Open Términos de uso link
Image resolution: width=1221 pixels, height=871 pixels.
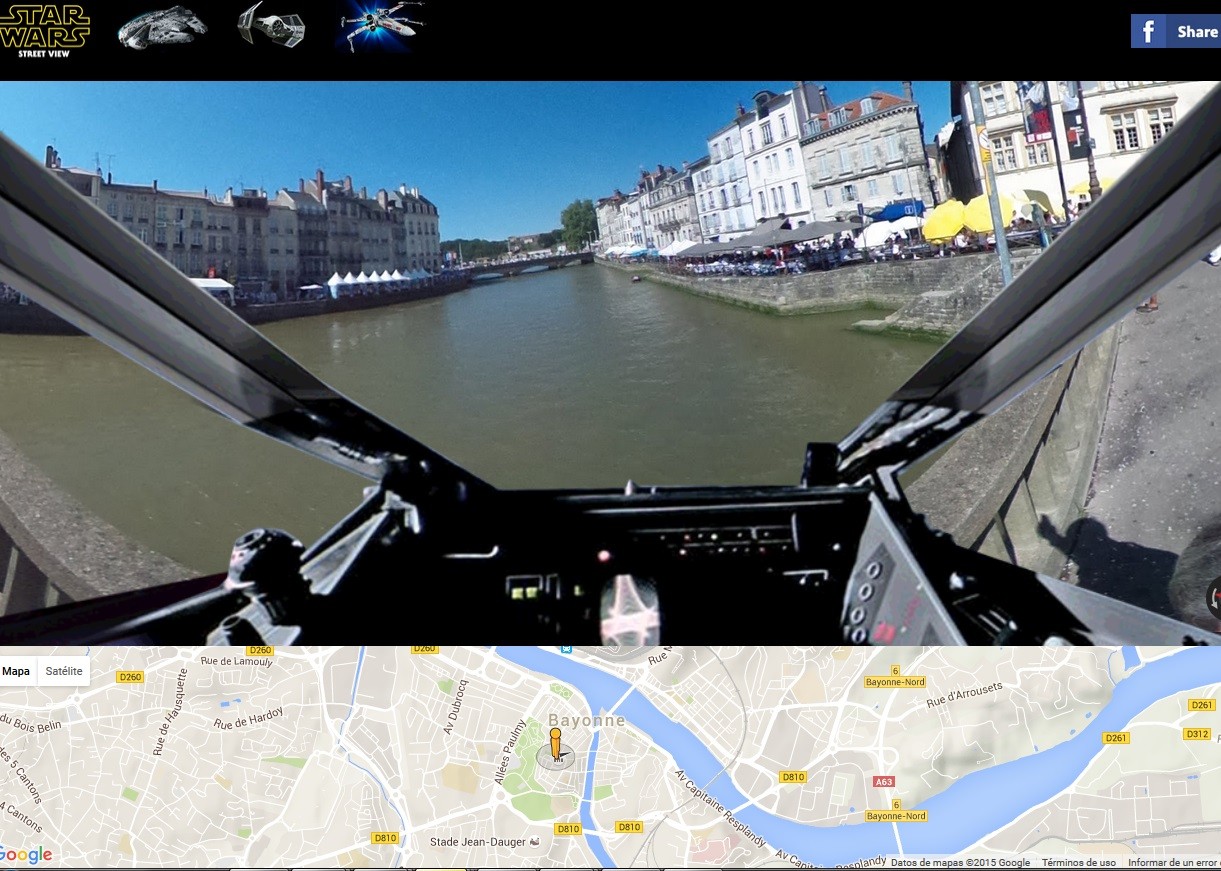1078,863
